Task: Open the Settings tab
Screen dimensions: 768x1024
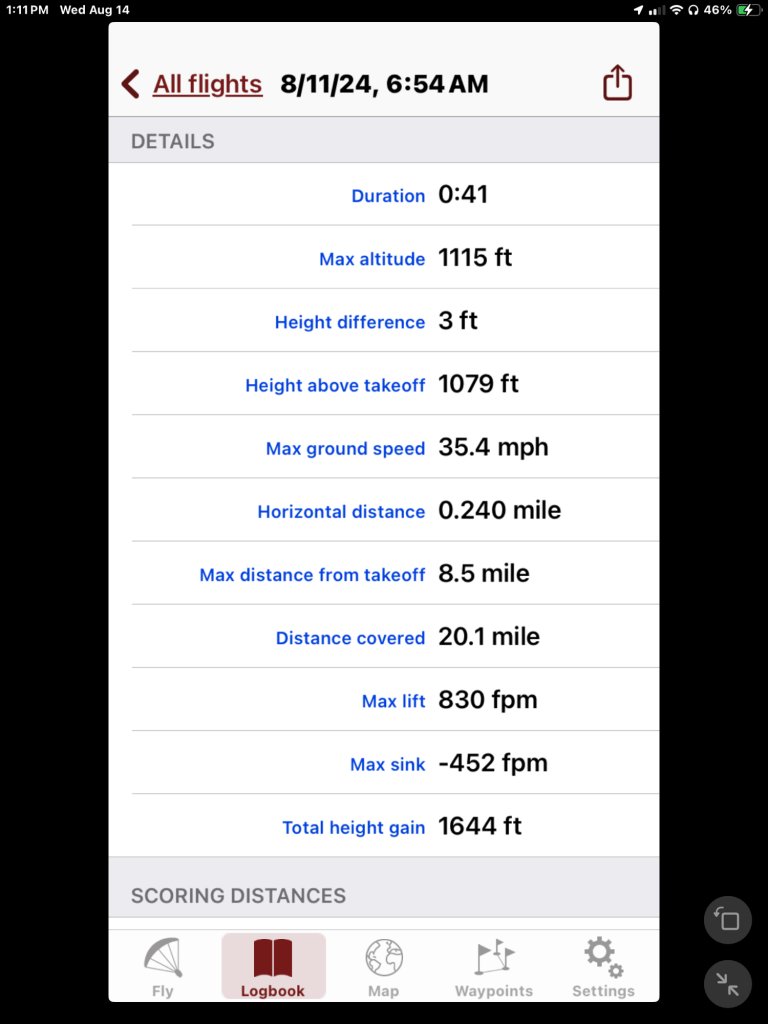Action: pyautogui.click(x=603, y=967)
